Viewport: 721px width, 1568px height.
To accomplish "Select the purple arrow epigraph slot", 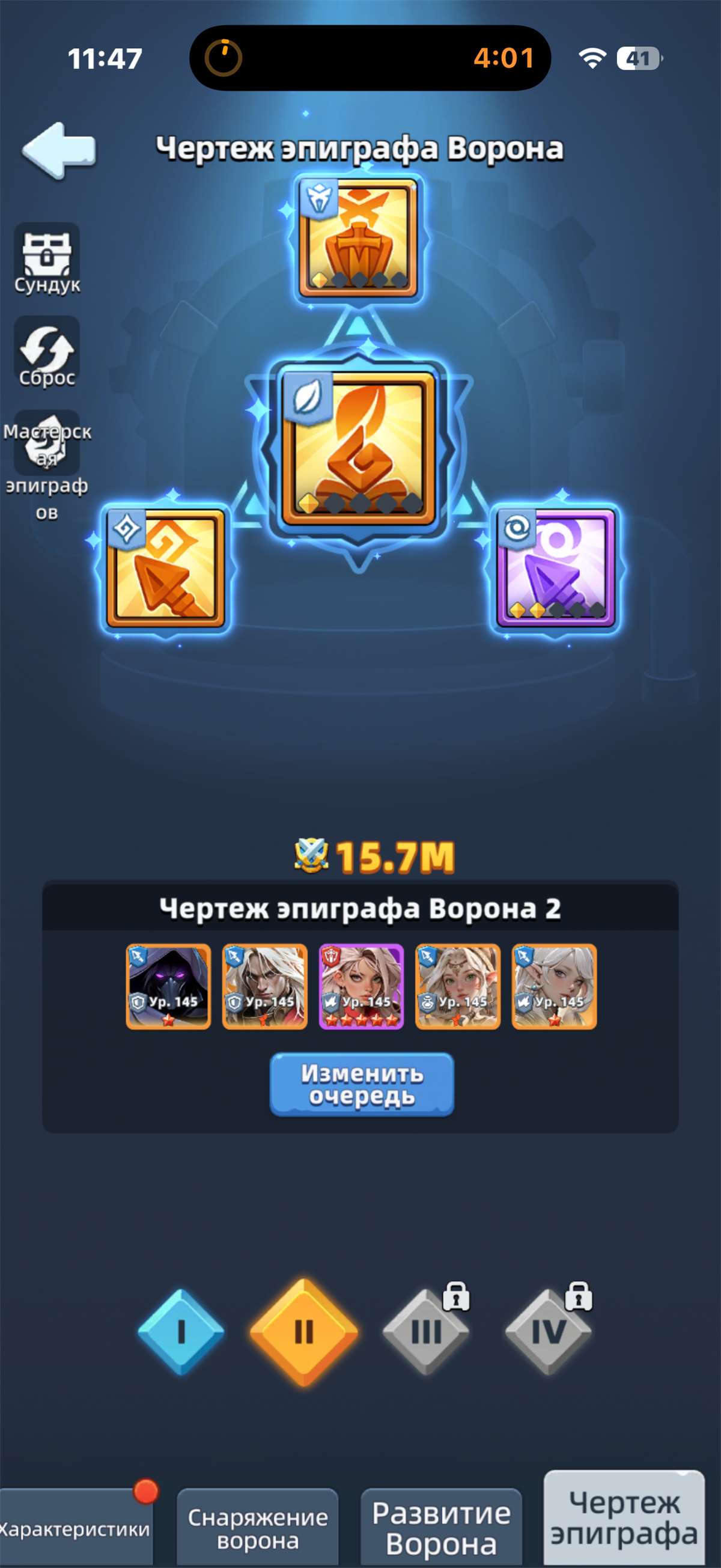I will pos(555,567).
